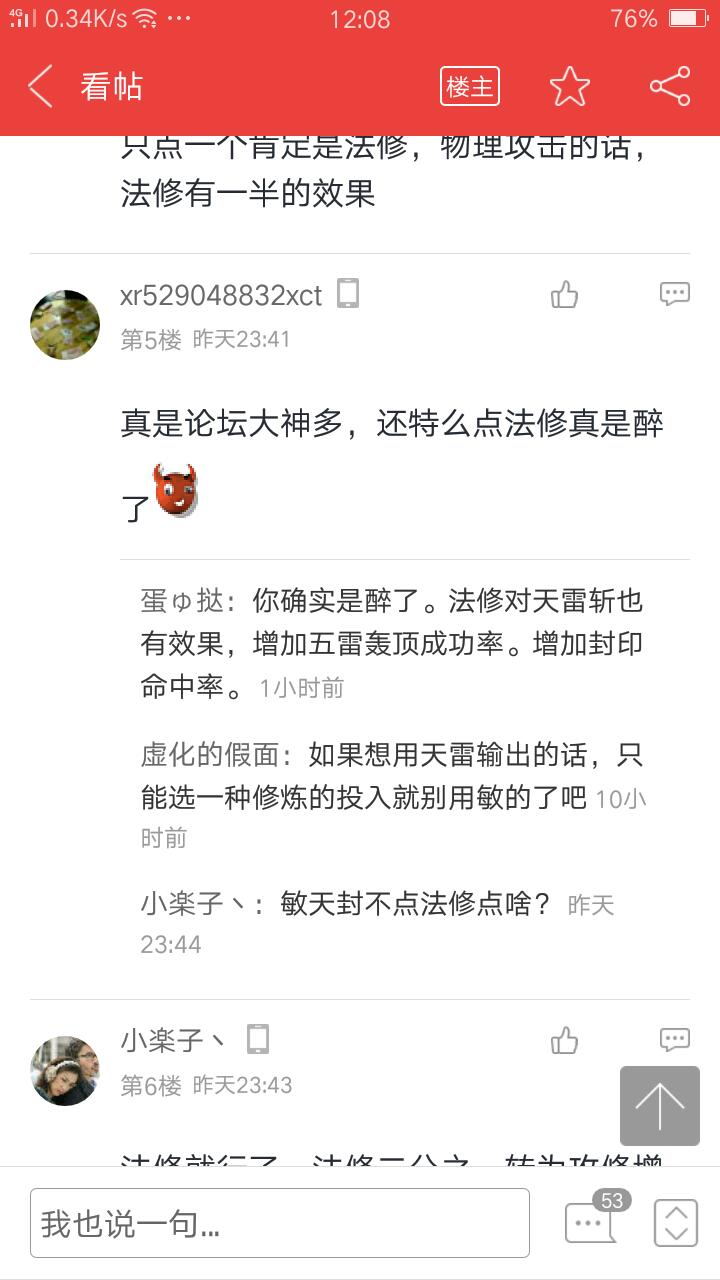The height and width of the screenshot is (1280, 720).
Task: Reply to 小楽子丶's 6楼 post
Action: coord(675,1040)
